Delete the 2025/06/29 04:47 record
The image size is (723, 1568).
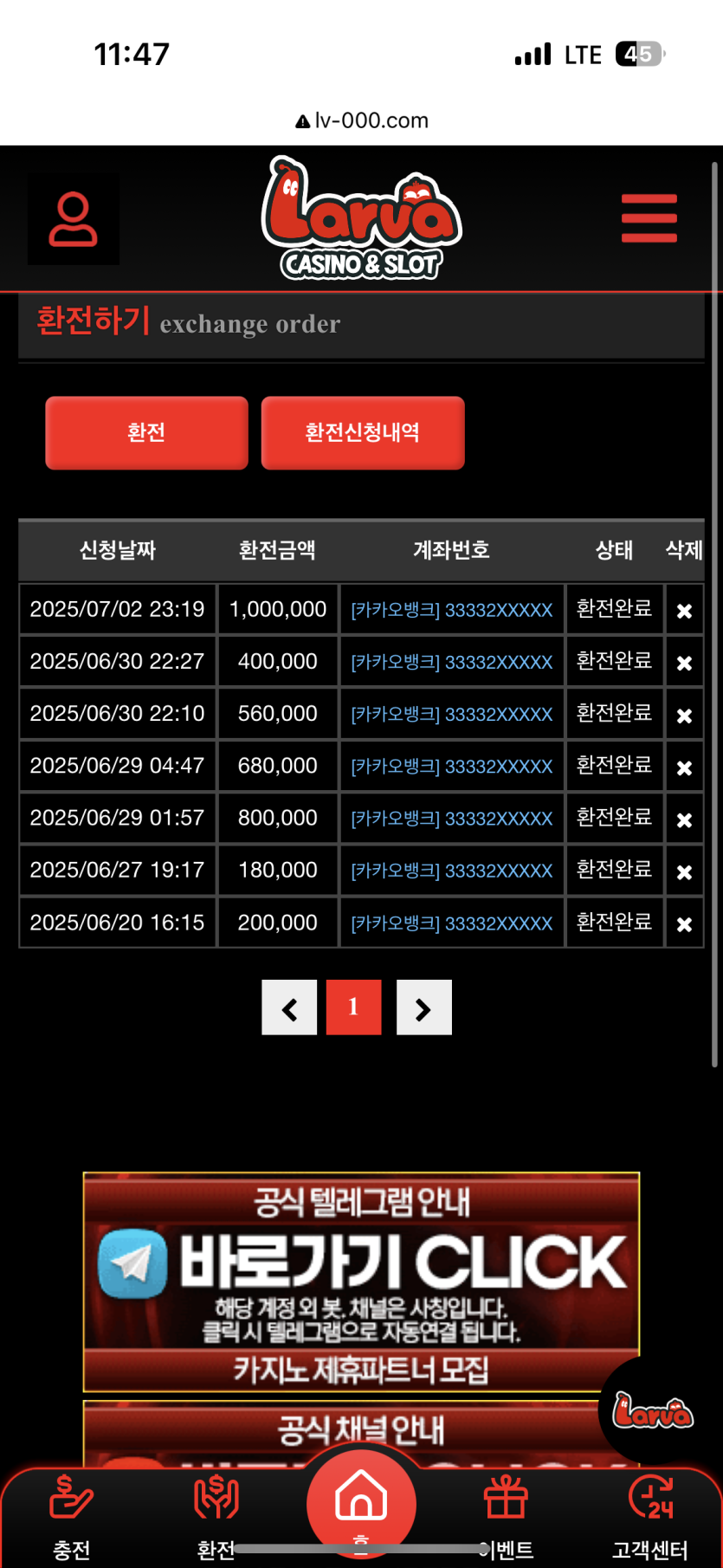coord(684,768)
